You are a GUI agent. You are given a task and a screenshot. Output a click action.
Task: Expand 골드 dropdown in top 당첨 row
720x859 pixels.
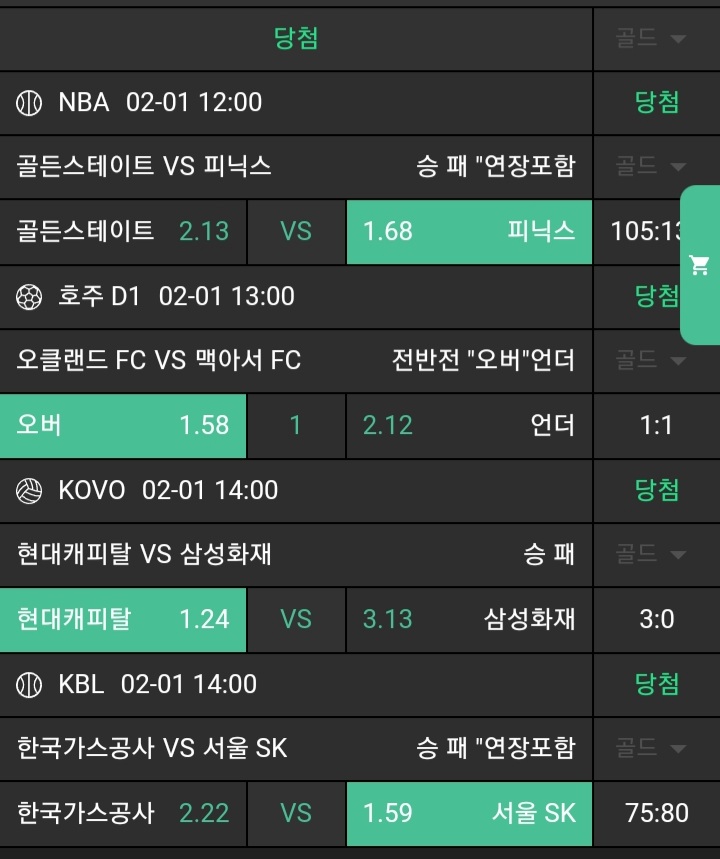pos(651,39)
